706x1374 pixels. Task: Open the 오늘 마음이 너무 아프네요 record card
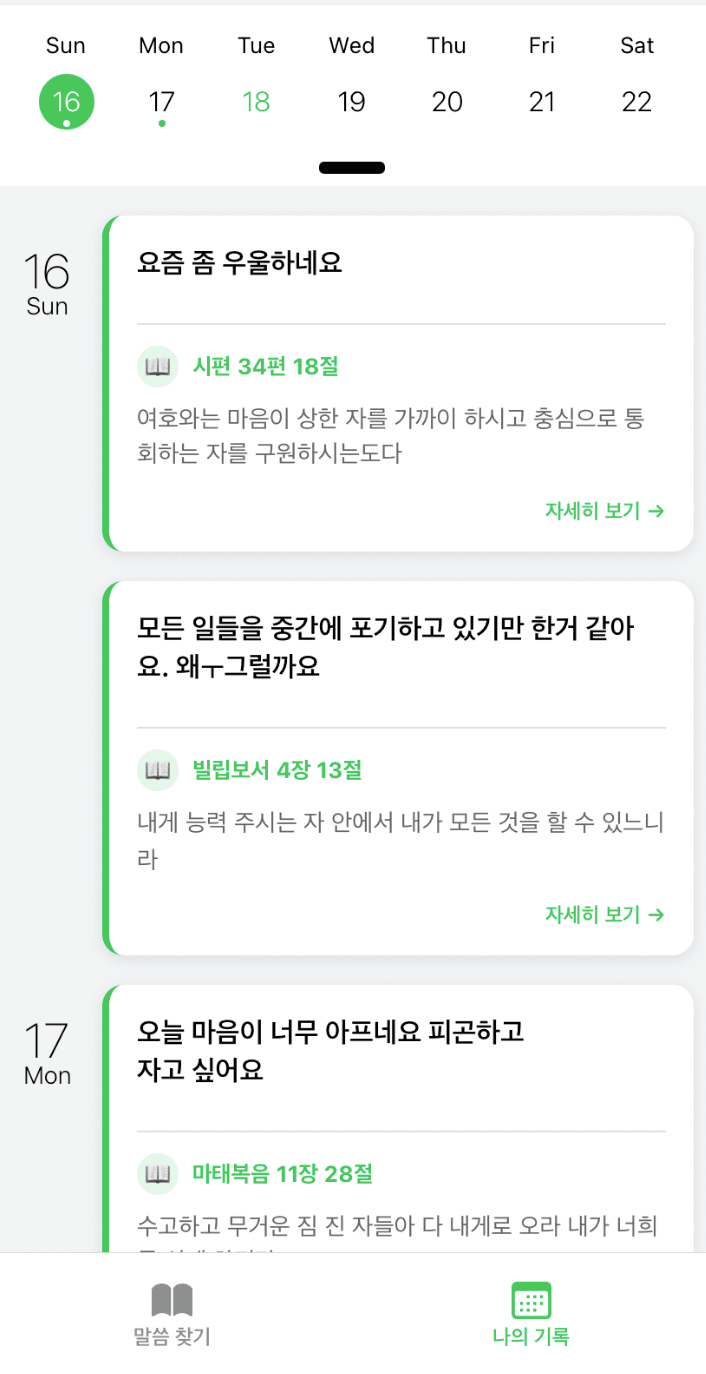point(400,1050)
